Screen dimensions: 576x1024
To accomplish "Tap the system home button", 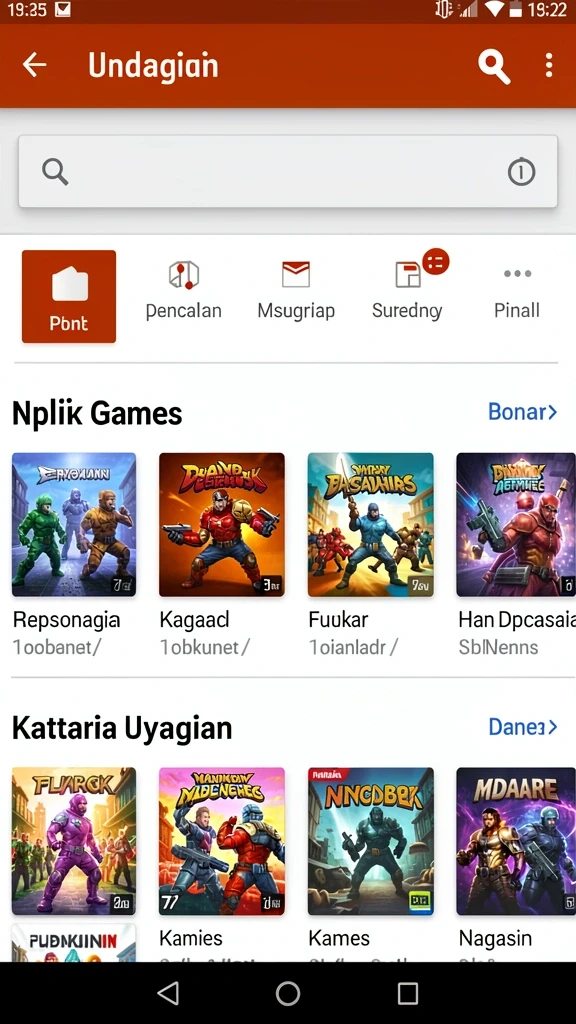I will point(288,993).
